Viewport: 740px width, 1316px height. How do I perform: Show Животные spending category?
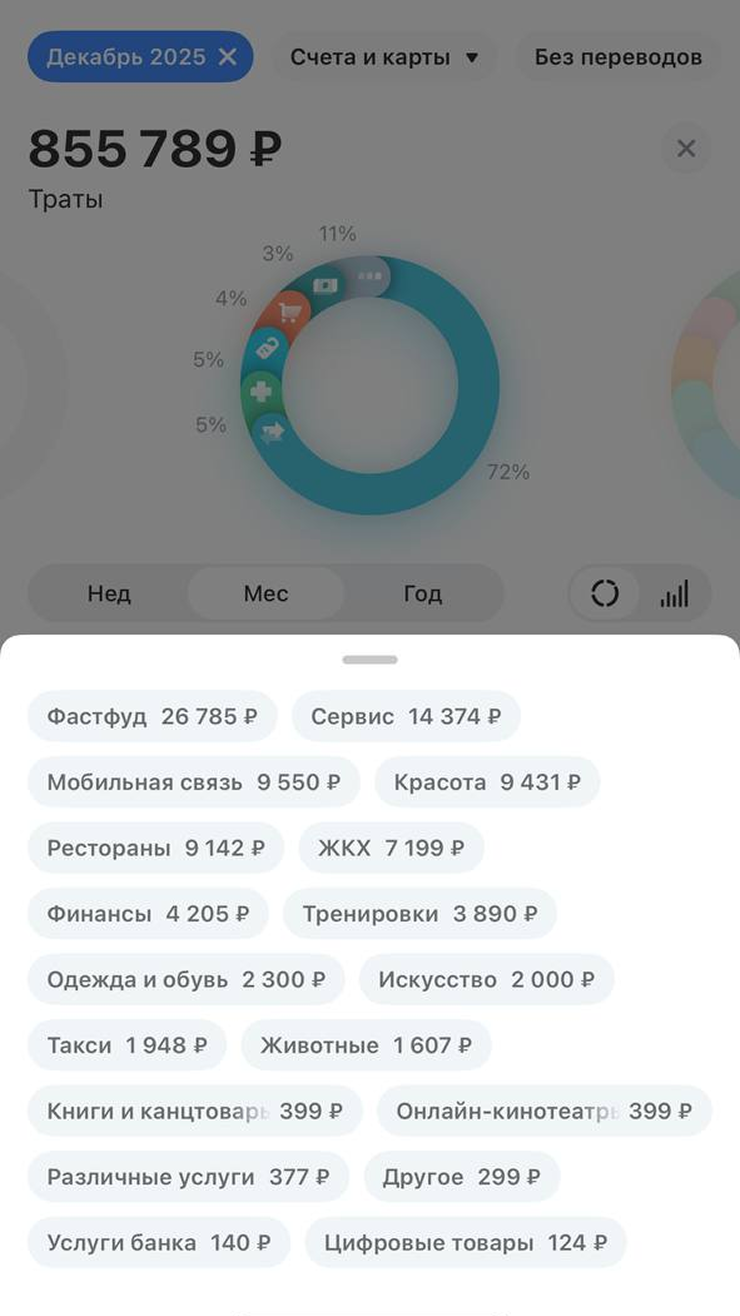click(365, 1046)
